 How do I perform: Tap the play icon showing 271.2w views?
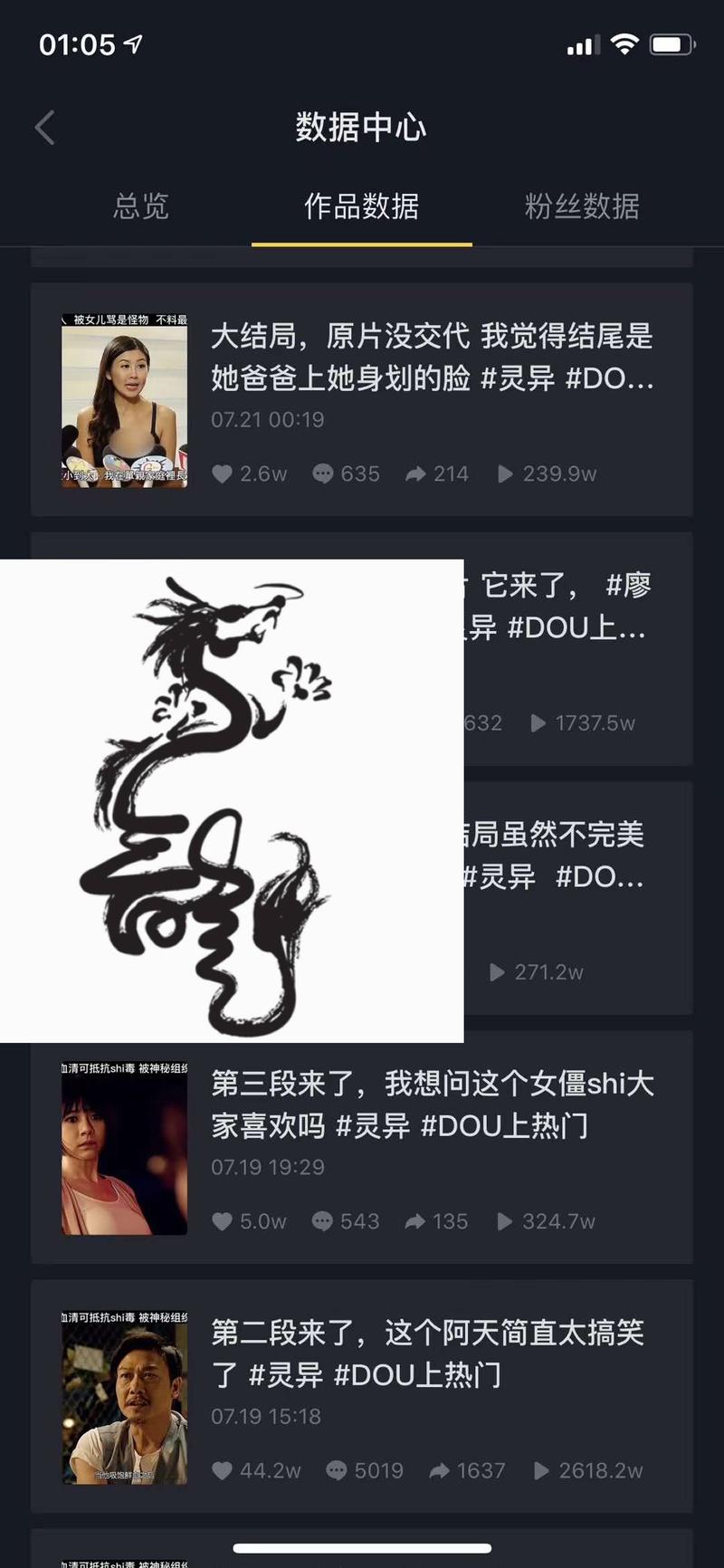[496, 972]
